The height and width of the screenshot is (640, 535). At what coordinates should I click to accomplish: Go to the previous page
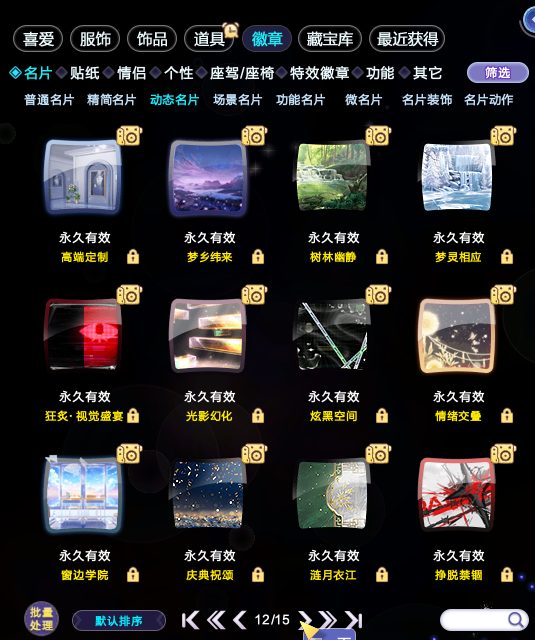(x=239, y=620)
